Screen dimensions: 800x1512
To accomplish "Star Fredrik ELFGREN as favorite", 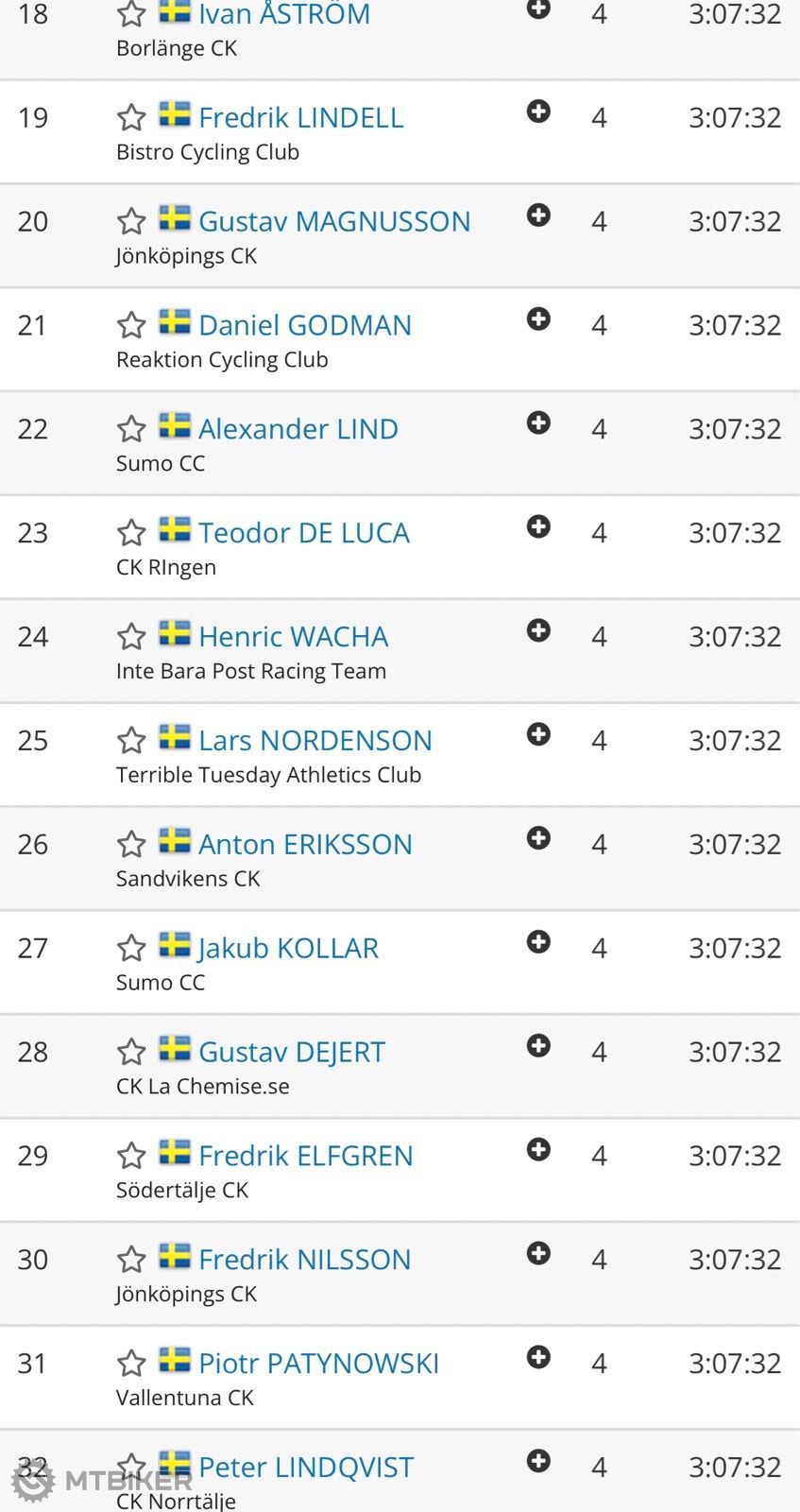I will tap(131, 1156).
